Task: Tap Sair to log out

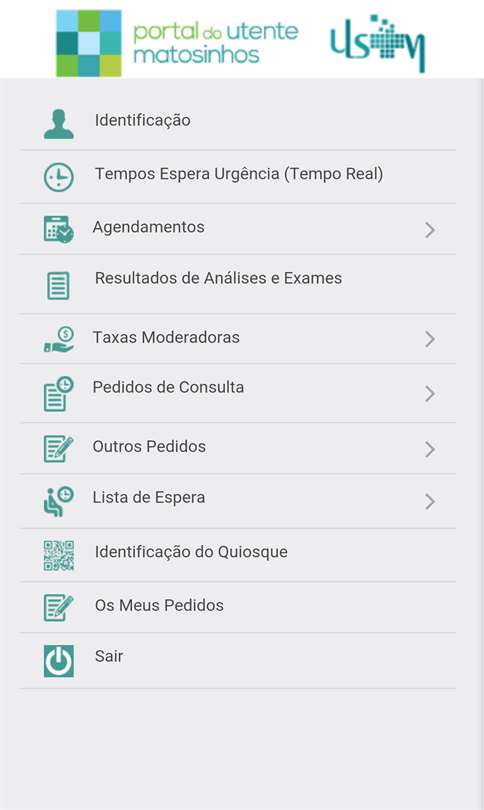Action: point(238,661)
